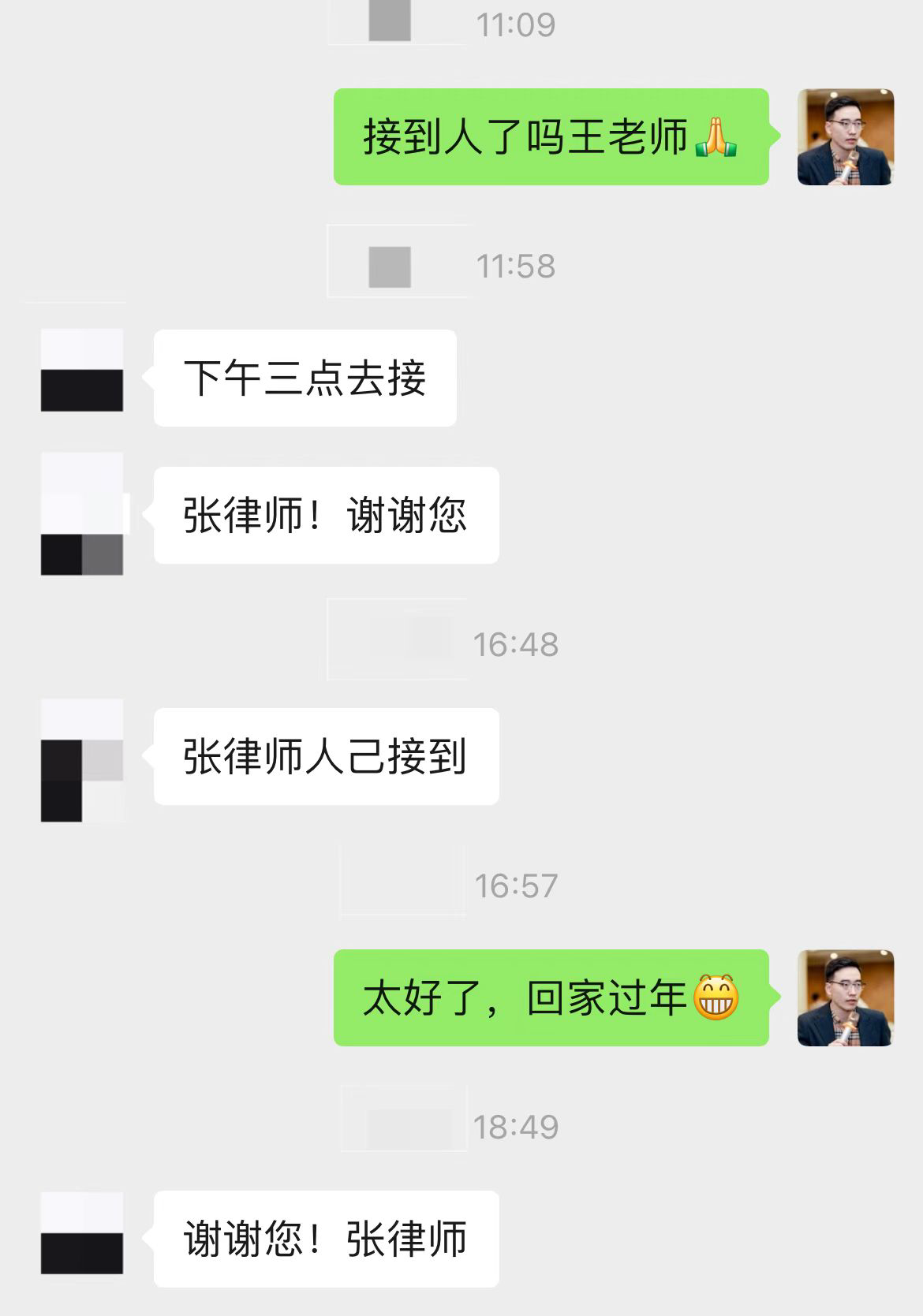Image resolution: width=923 pixels, height=1316 pixels.
Task: Tap the avatar next to 下午三点去接
Action: coord(82,371)
